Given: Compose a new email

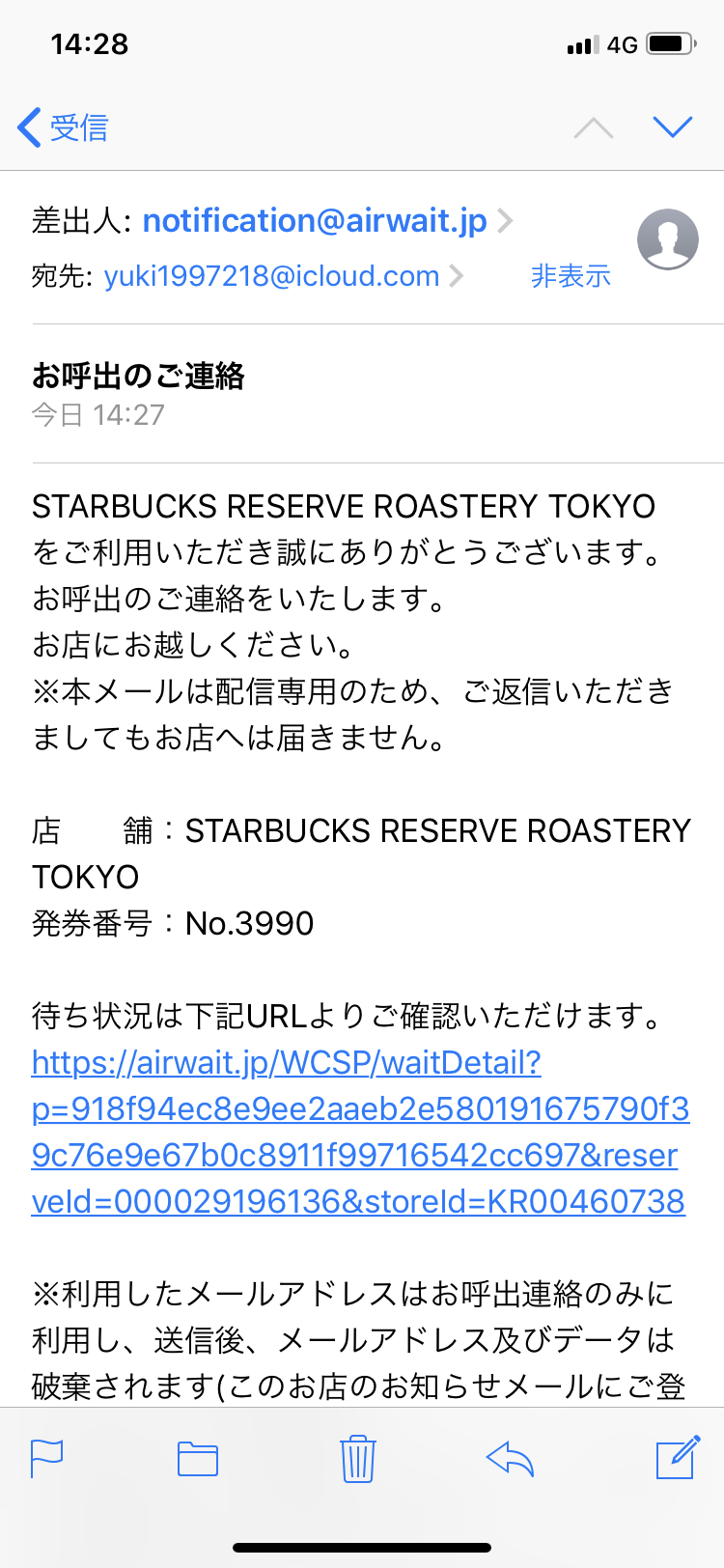Looking at the screenshot, I should 677,1458.
